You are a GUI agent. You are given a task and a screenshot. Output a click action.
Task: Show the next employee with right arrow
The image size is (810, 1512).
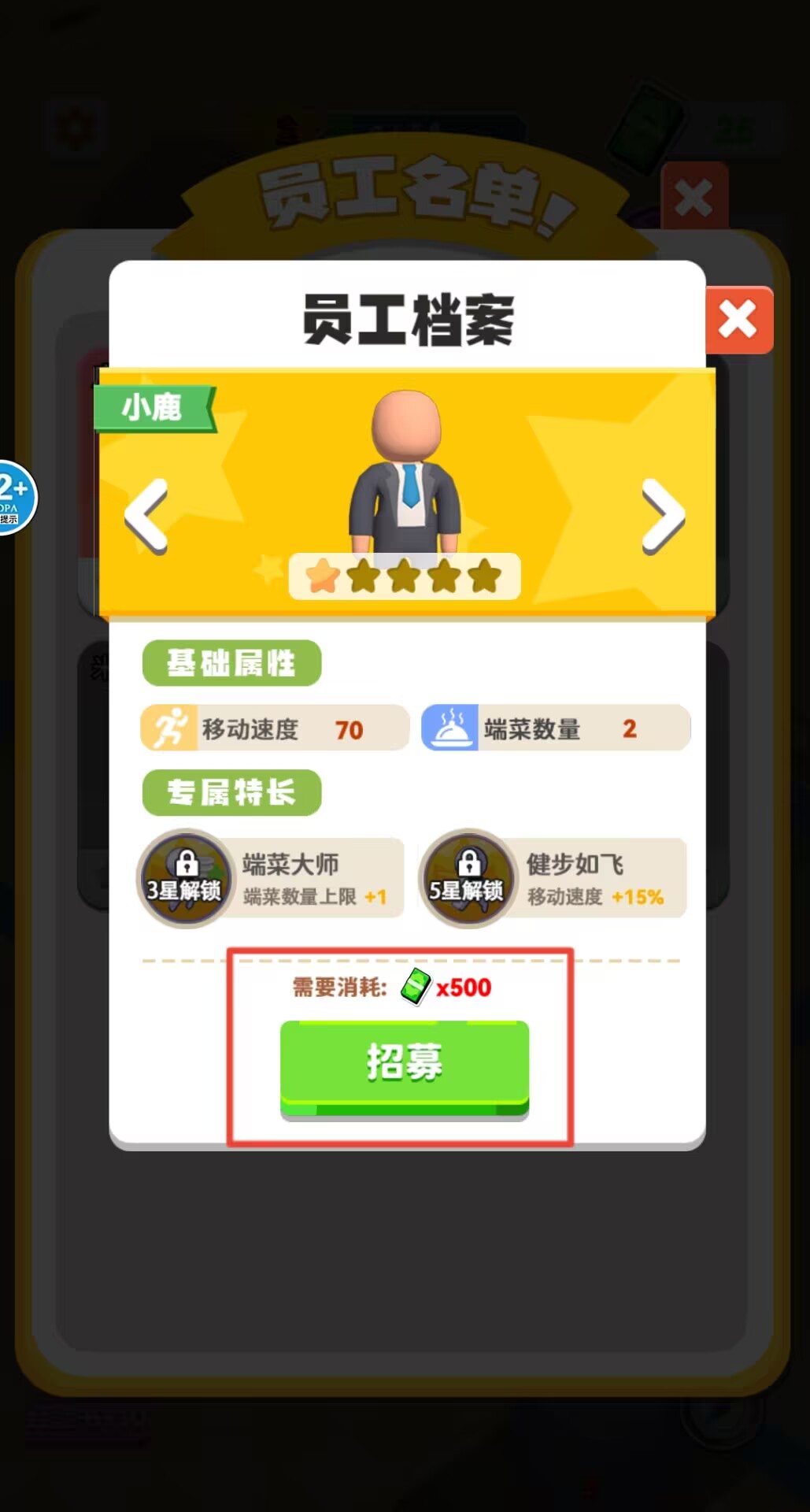[663, 516]
